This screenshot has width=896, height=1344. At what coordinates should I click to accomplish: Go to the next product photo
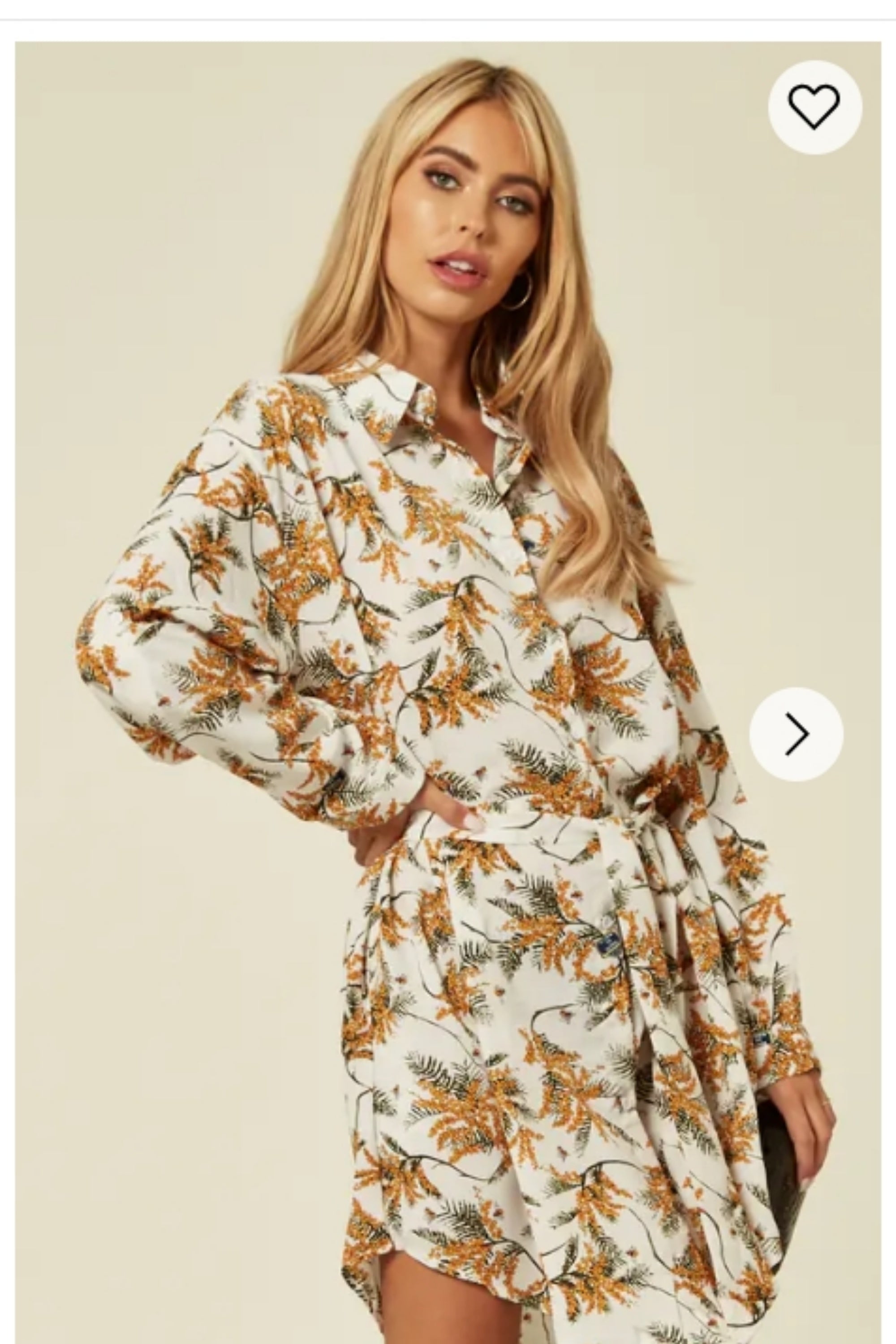coord(796,734)
